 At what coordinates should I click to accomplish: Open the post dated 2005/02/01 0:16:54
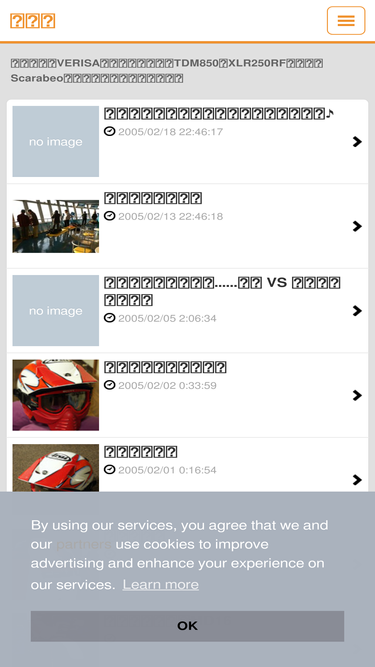coord(188,465)
